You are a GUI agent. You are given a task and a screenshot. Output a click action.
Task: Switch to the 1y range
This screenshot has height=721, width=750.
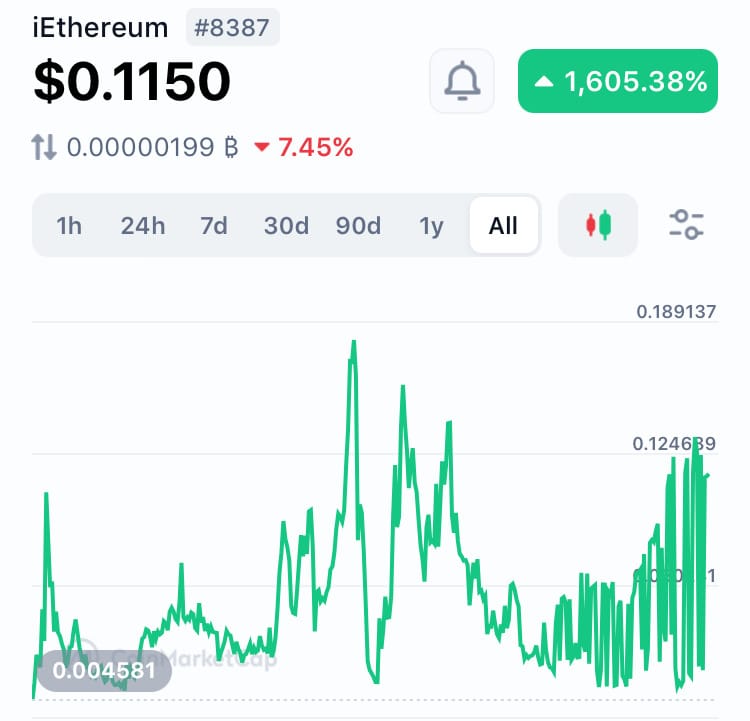431,225
